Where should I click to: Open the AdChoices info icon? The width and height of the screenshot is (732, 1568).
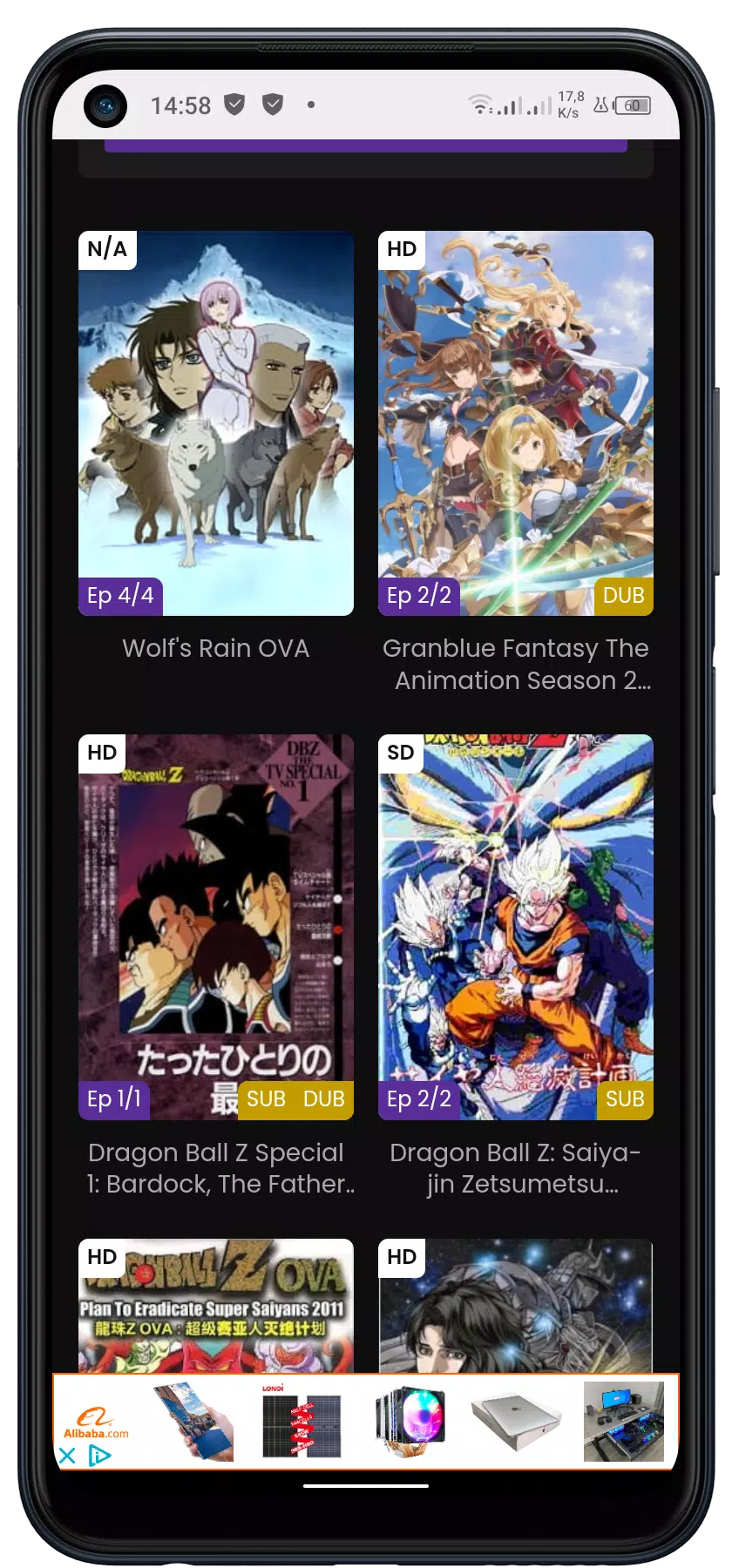[99, 1455]
